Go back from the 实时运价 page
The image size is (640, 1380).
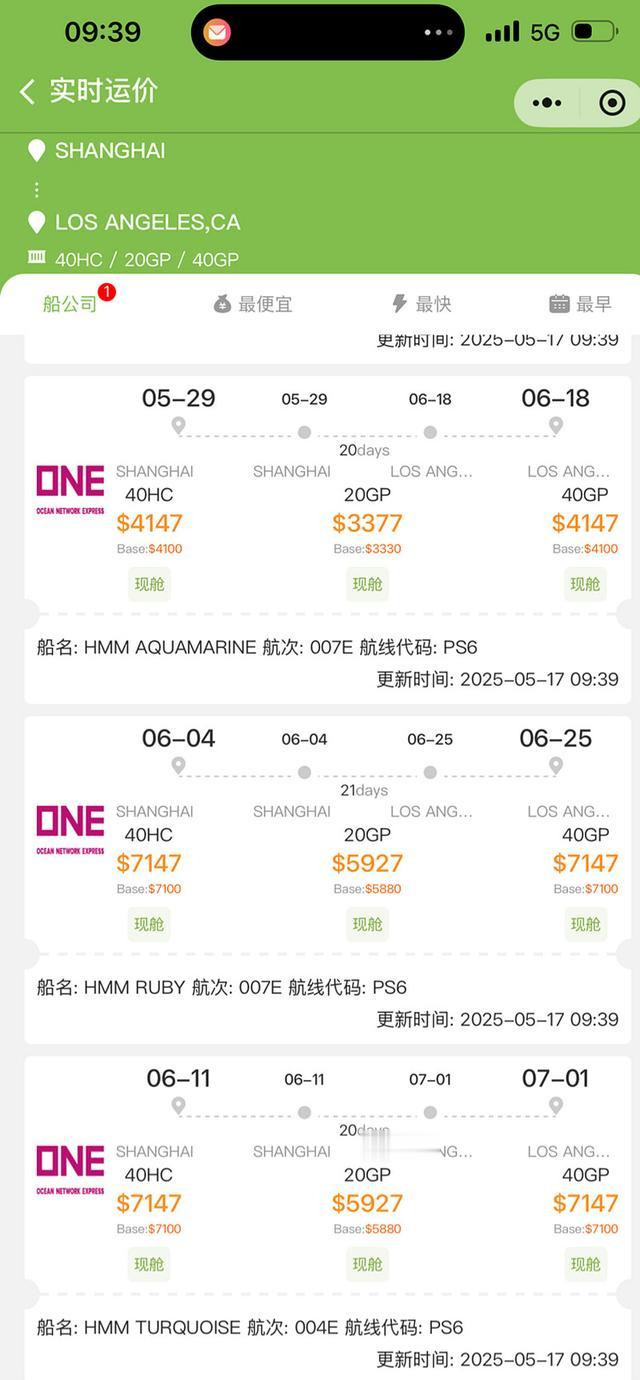coord(27,92)
